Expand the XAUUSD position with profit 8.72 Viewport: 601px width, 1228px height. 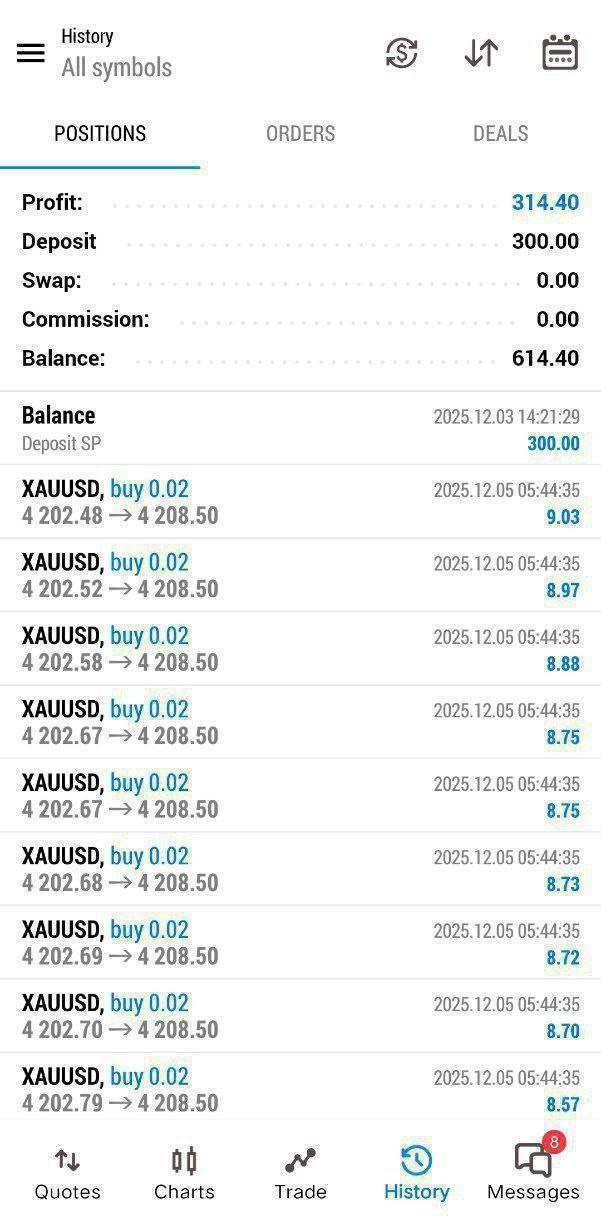click(300, 942)
